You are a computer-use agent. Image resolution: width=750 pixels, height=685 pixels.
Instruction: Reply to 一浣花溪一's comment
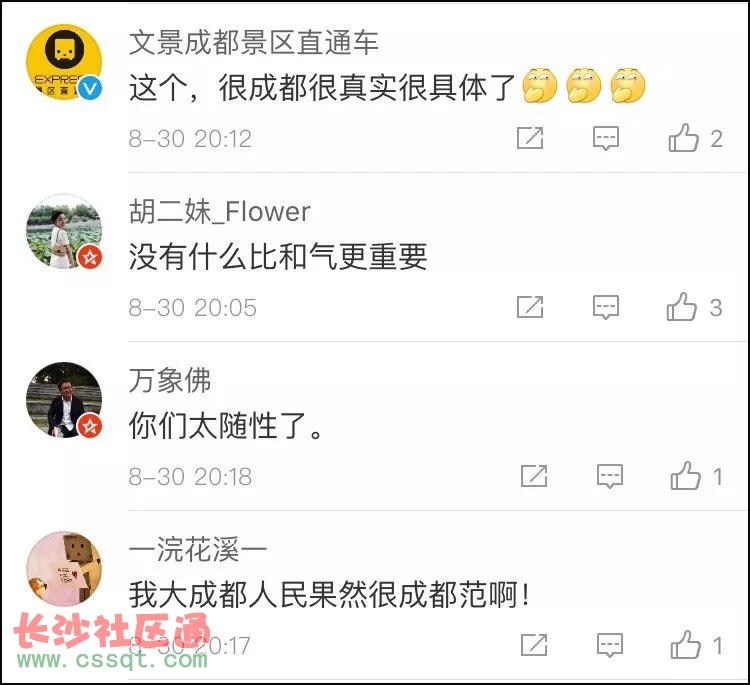point(610,645)
